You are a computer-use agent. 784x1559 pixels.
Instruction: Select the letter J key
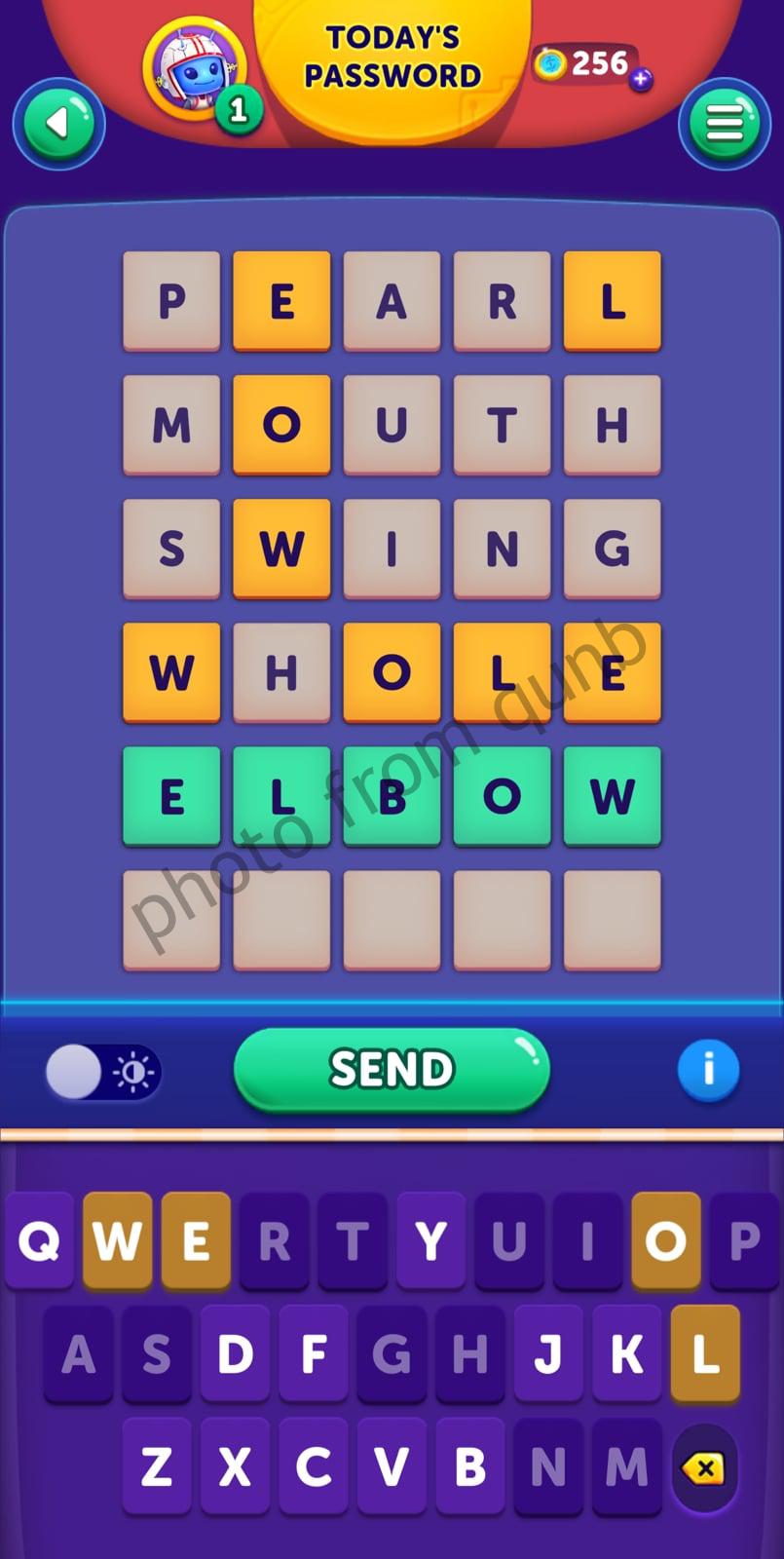click(548, 1353)
